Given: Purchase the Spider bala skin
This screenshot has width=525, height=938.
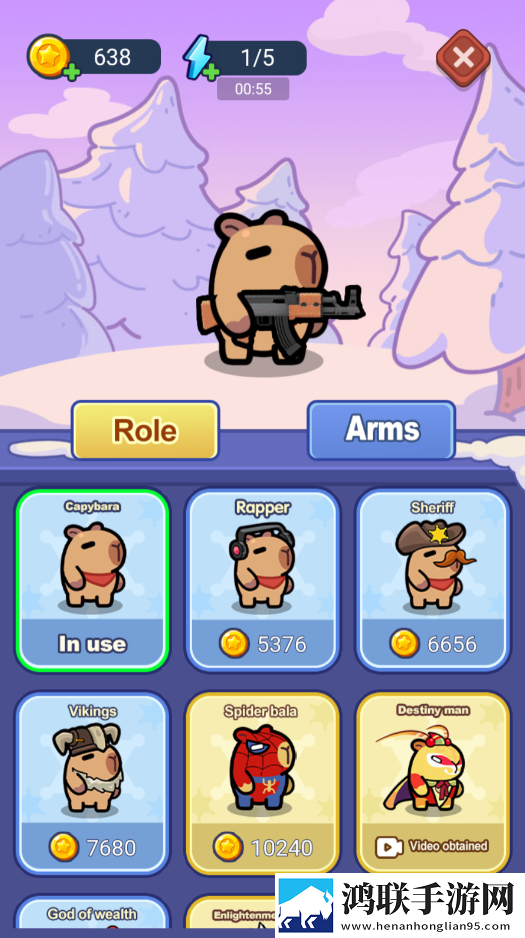Looking at the screenshot, I should 262,784.
